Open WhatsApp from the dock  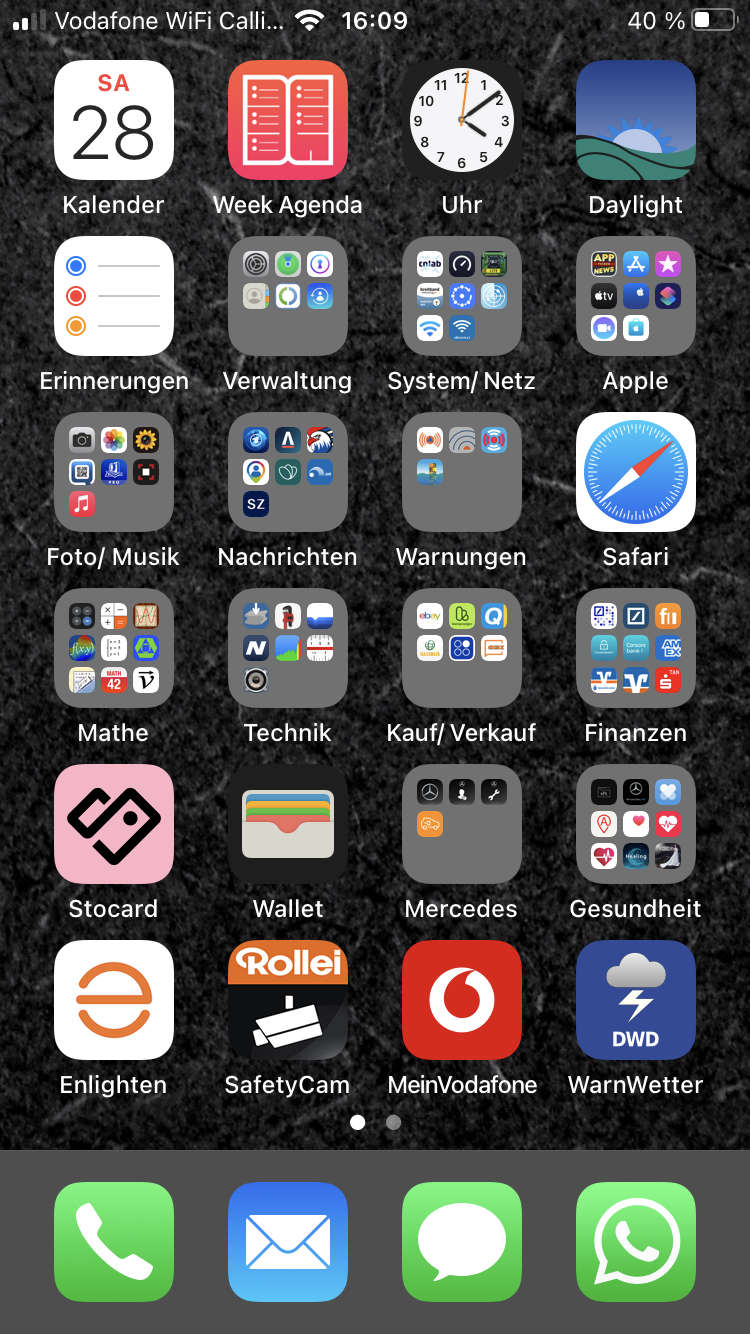click(x=636, y=1242)
